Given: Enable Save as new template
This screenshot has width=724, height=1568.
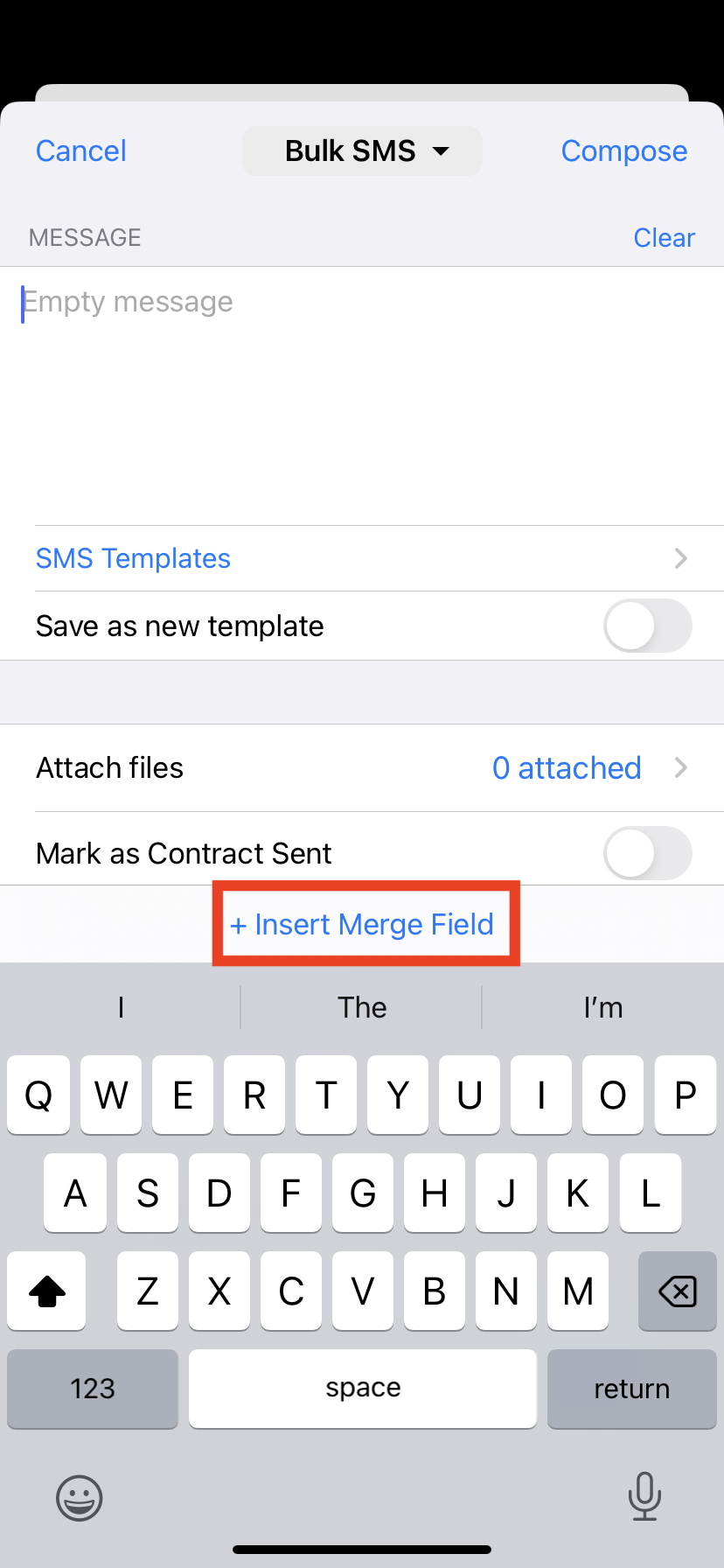Looking at the screenshot, I should pos(647,626).
